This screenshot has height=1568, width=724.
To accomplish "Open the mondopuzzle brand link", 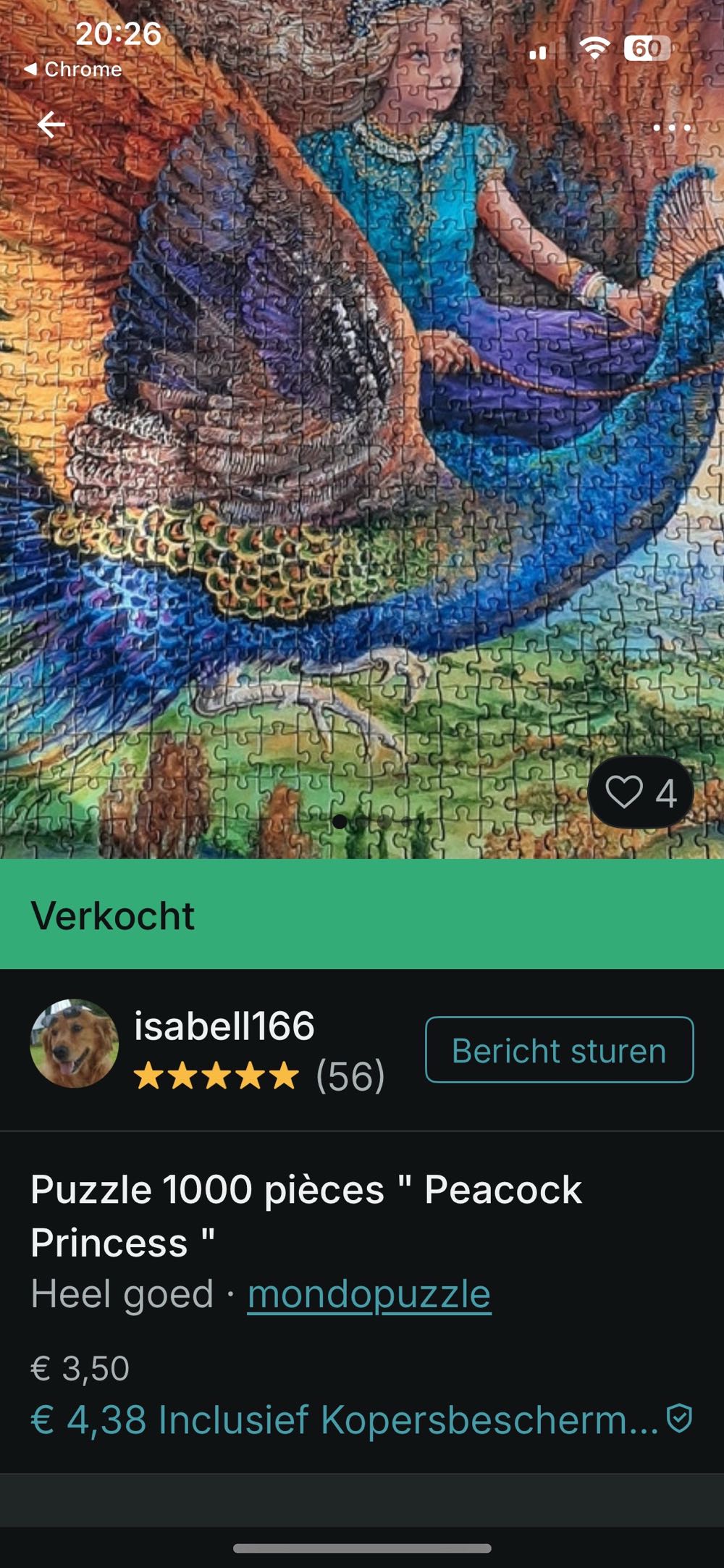I will pos(369,1294).
